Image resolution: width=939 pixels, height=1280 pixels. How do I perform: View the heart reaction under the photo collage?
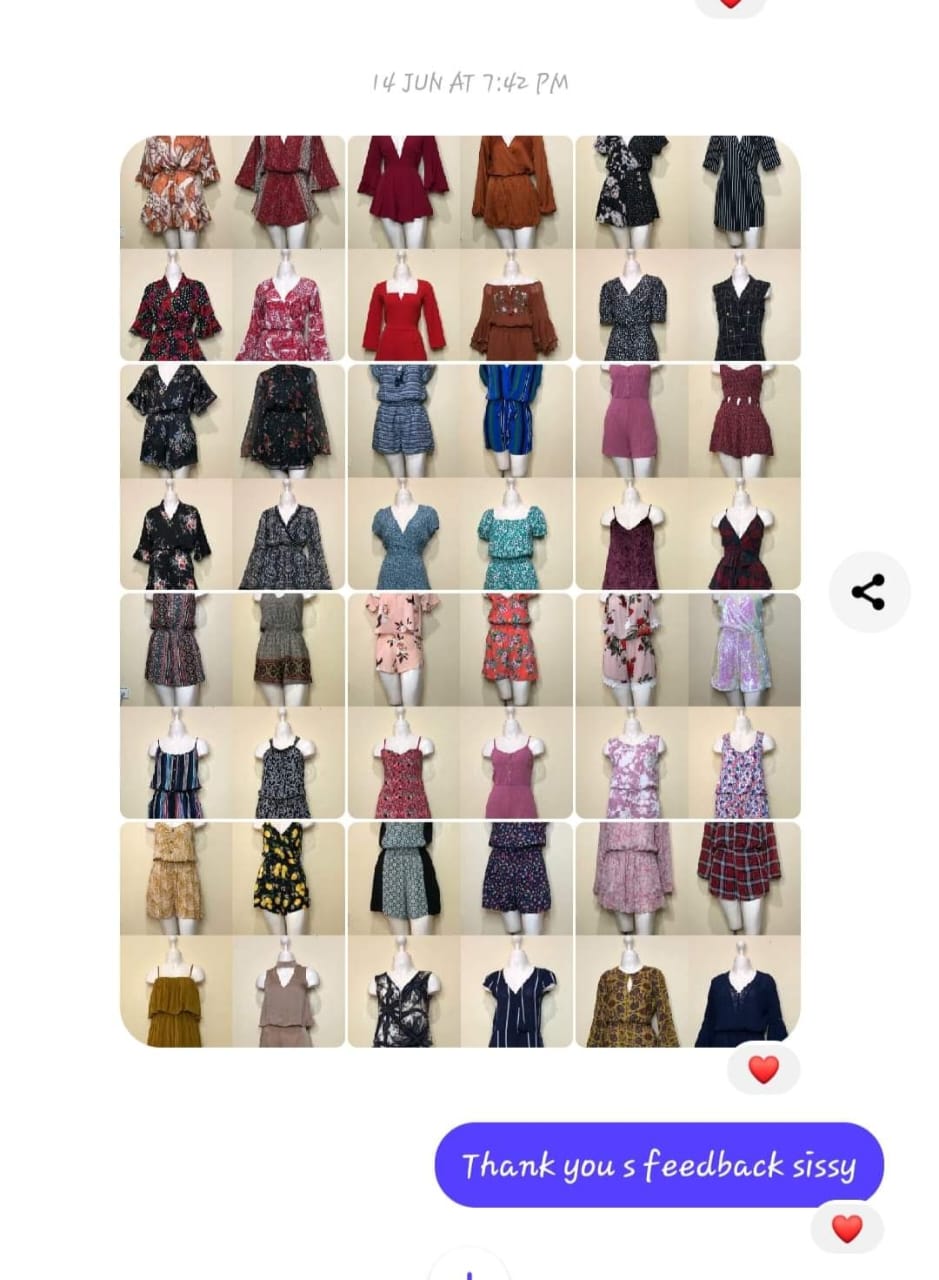tap(763, 1069)
